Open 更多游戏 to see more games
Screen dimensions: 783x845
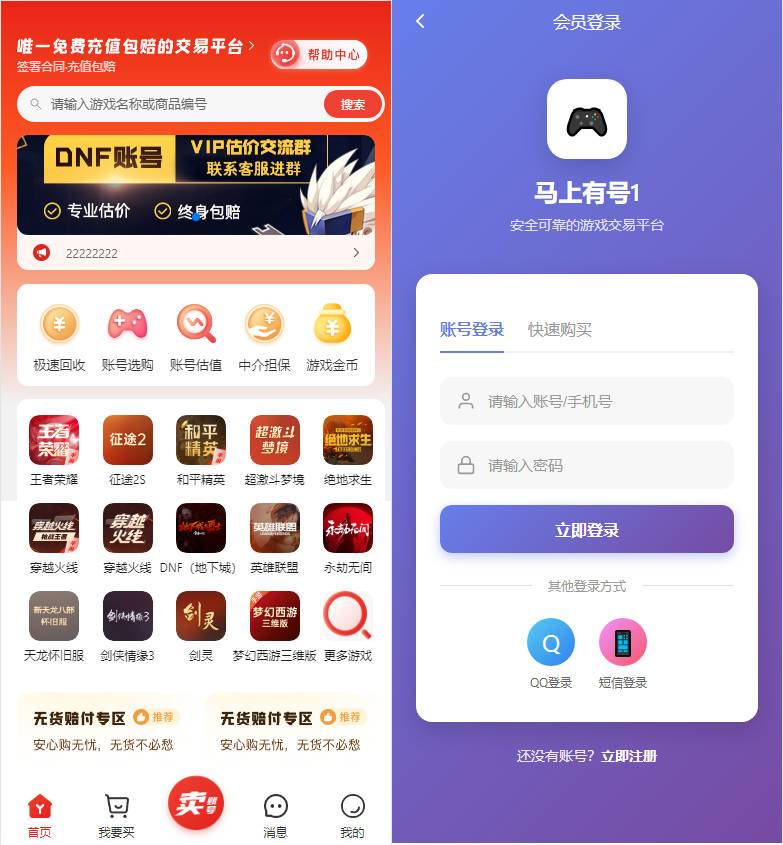[347, 626]
